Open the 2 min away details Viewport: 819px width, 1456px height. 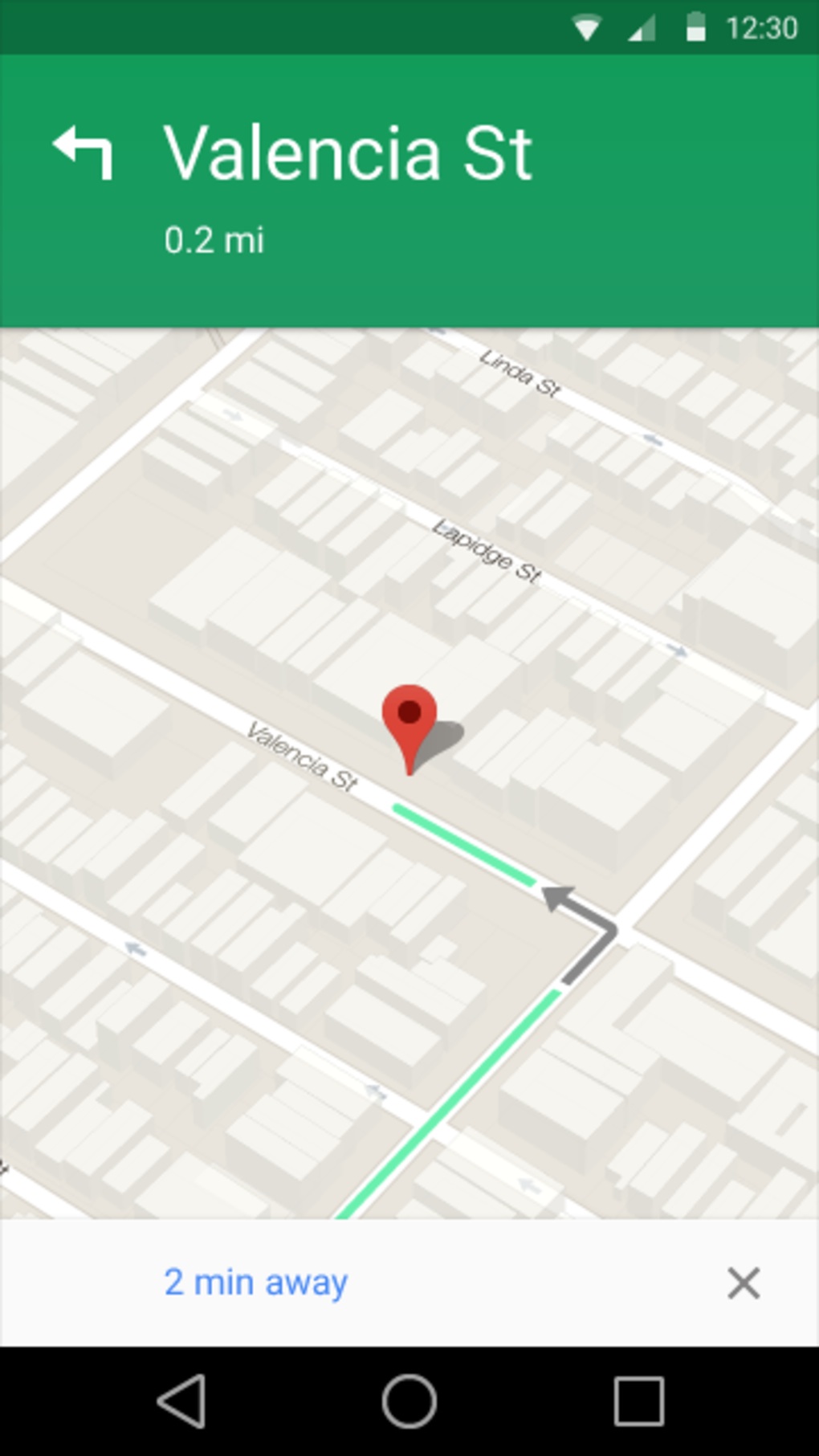coord(255,1283)
